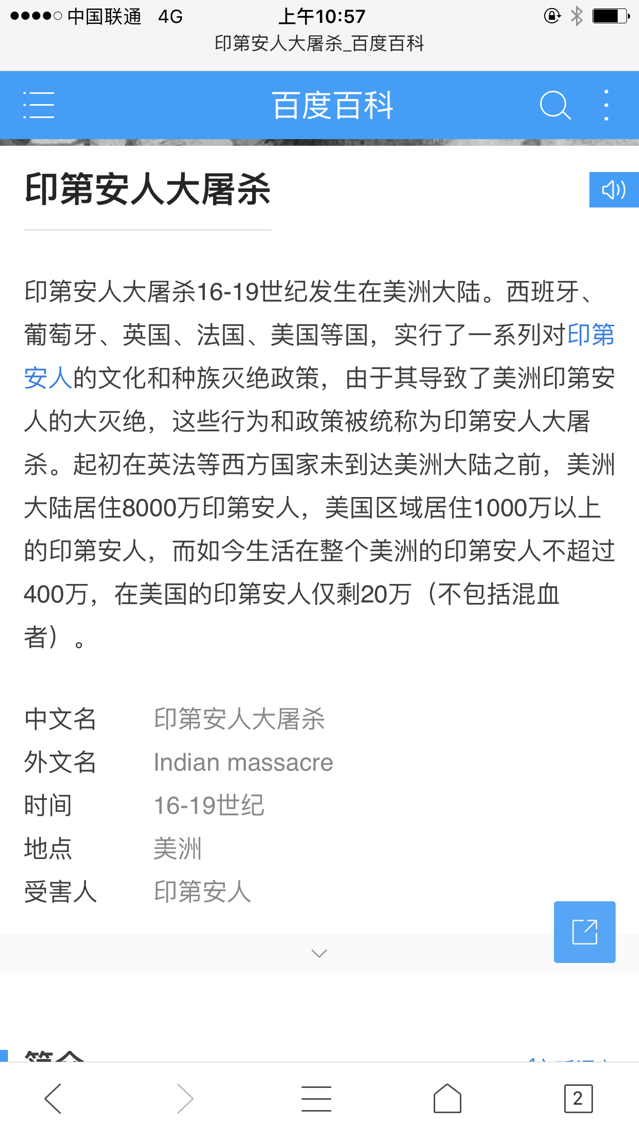Viewport: 639px width, 1136px height.
Task: Go back to the previous page
Action: point(53,1099)
